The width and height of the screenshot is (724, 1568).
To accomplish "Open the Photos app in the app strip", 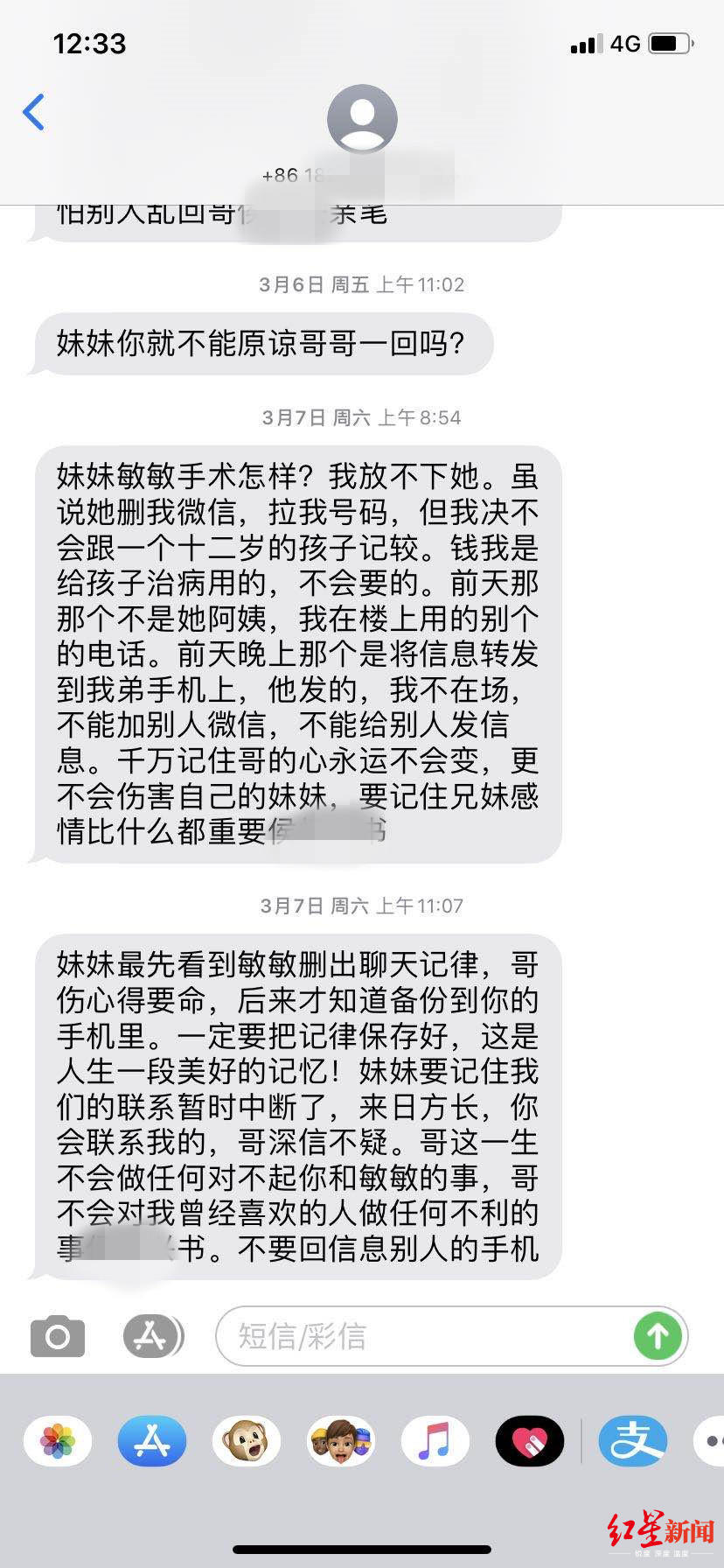I will 58,1441.
